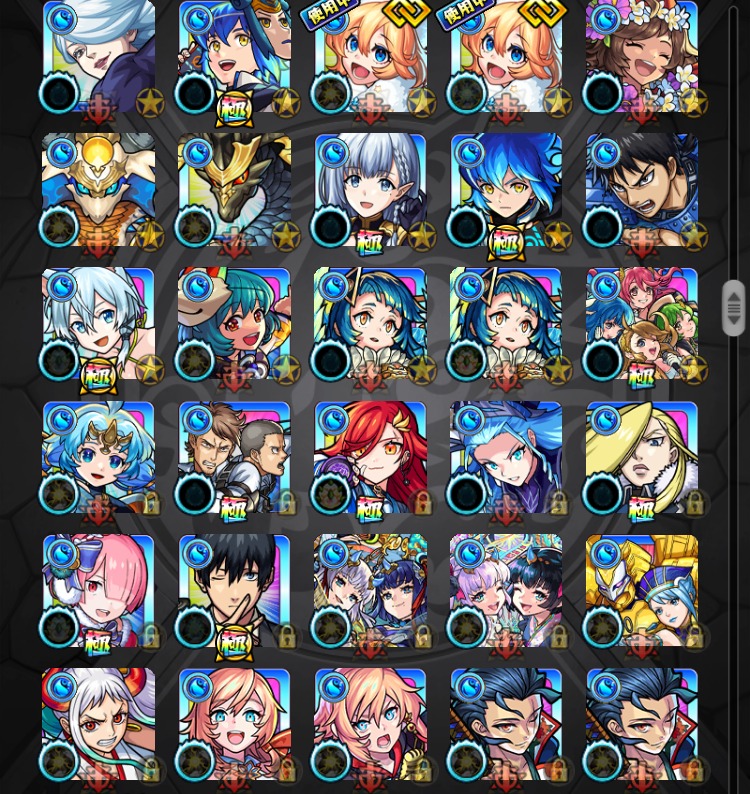
Task: Select the pink-haired maid girl
Action: [x=99, y=591]
